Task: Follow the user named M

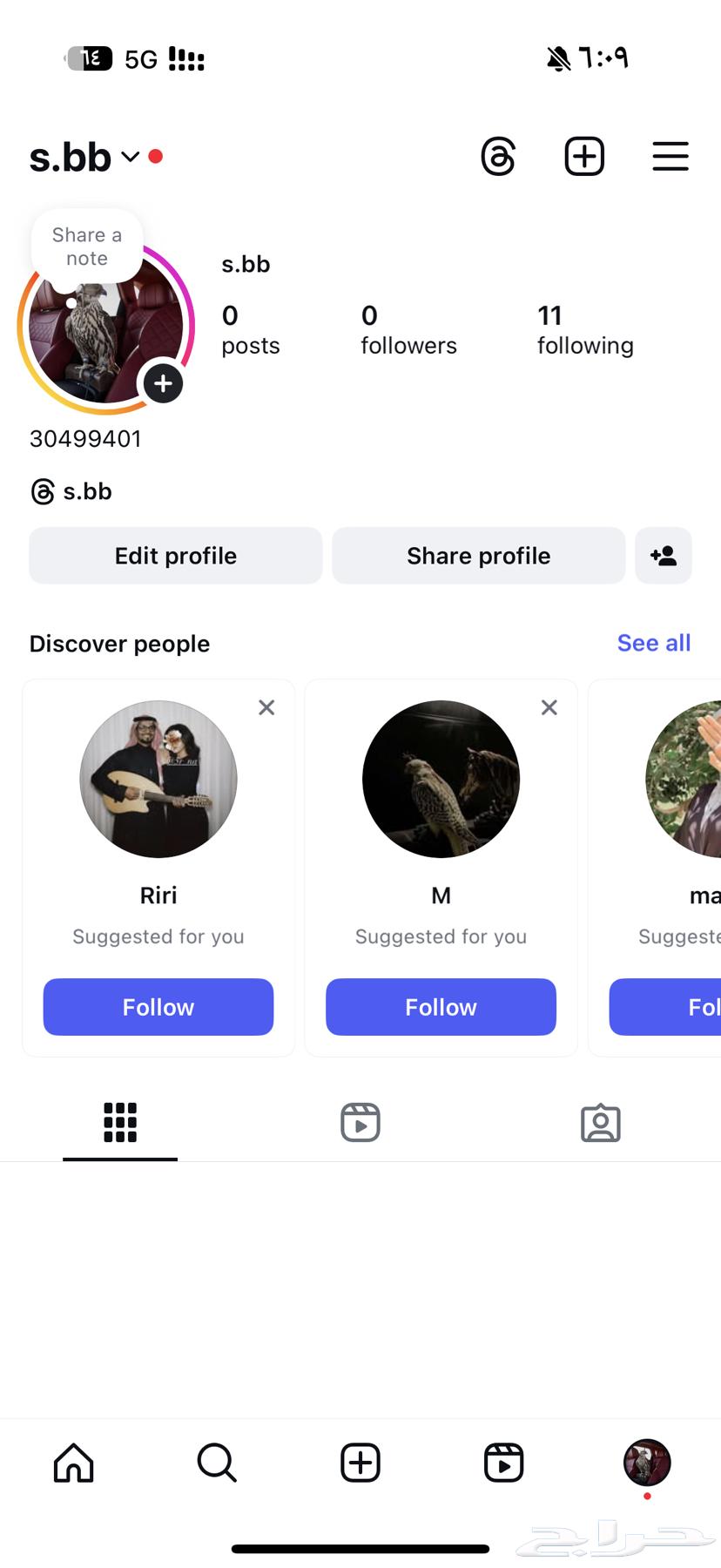Action: 441,1007
